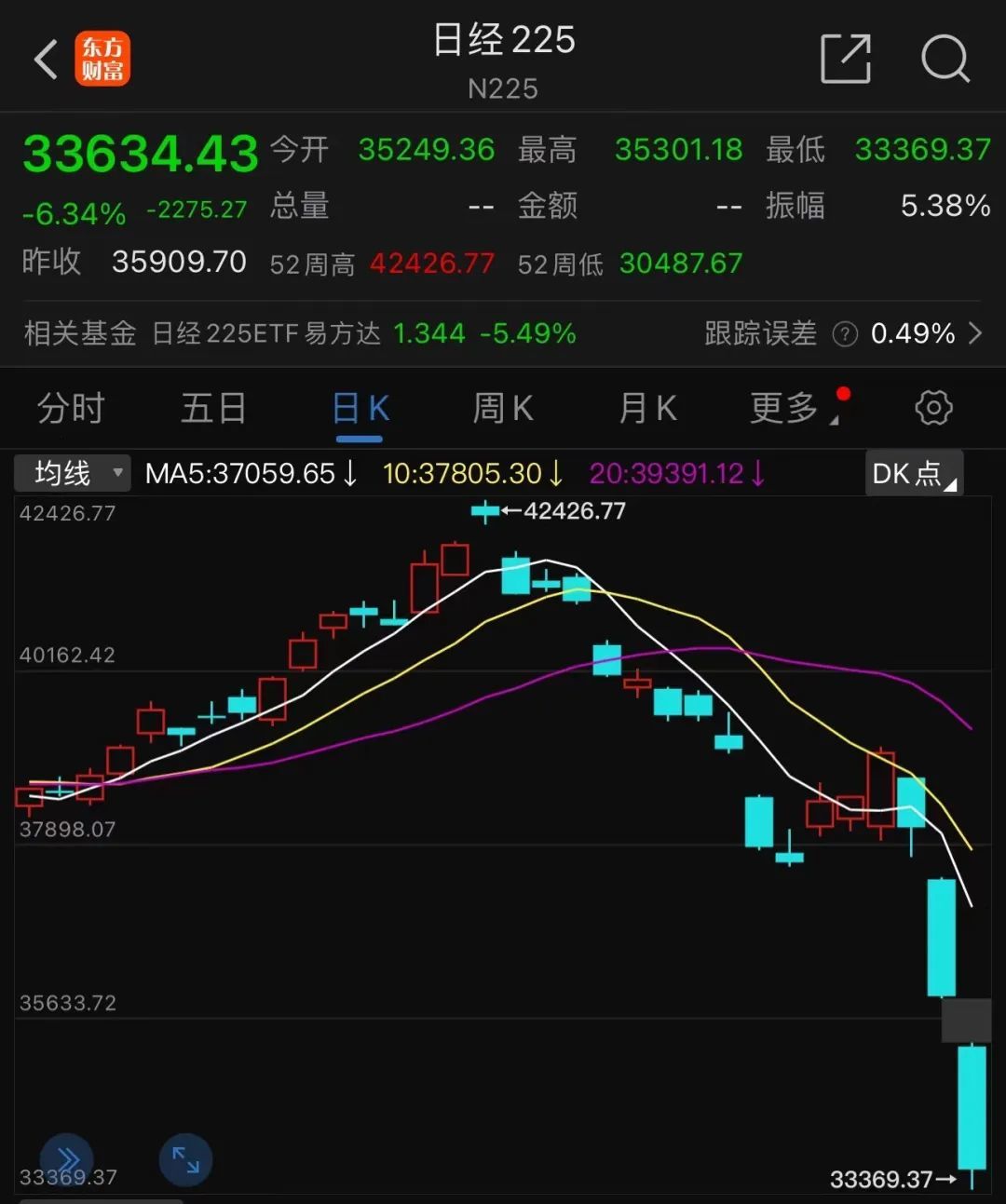The height and width of the screenshot is (1204, 1006).
Task: Switch to the 周K weekly chart tab
Action: click(x=501, y=408)
